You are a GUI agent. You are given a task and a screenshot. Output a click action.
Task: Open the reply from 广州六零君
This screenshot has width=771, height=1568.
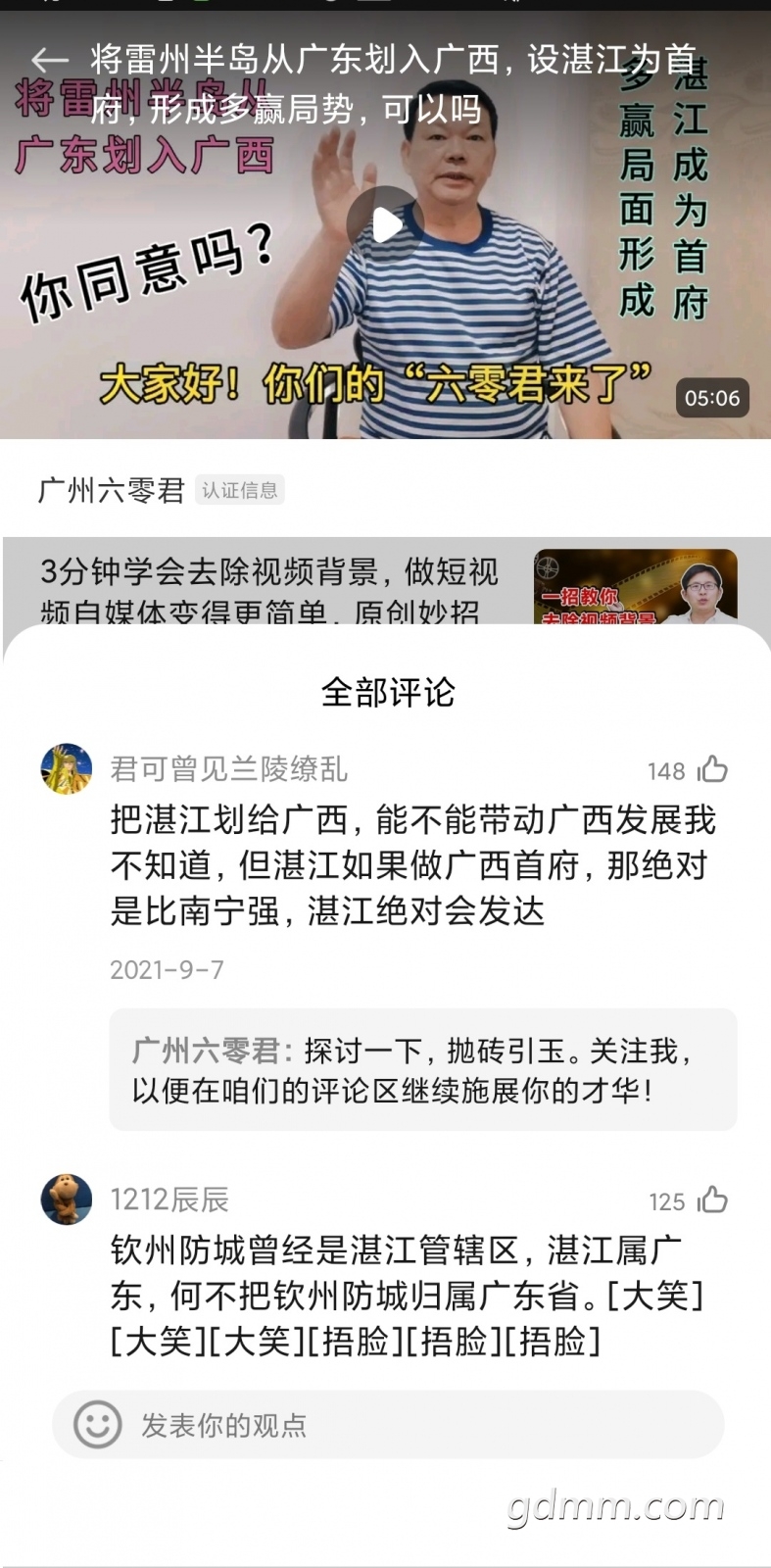(422, 1070)
